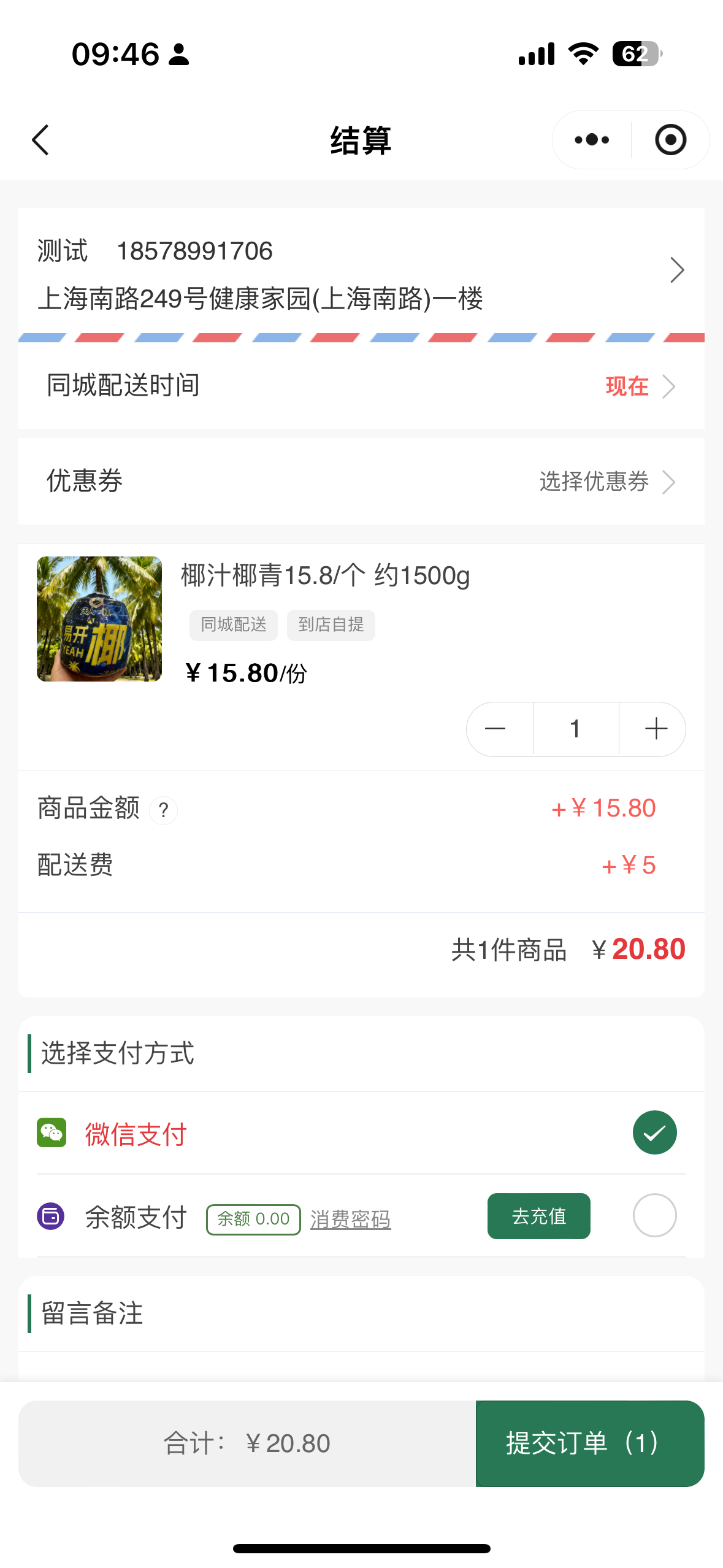The height and width of the screenshot is (1568, 723).
Task: Select 微信支付 as payment method
Action: point(654,1132)
